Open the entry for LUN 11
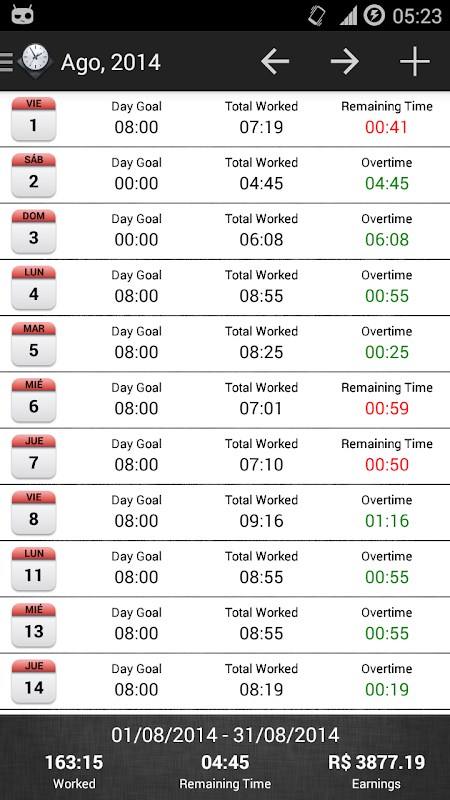Image resolution: width=450 pixels, height=800 pixels. [225, 569]
